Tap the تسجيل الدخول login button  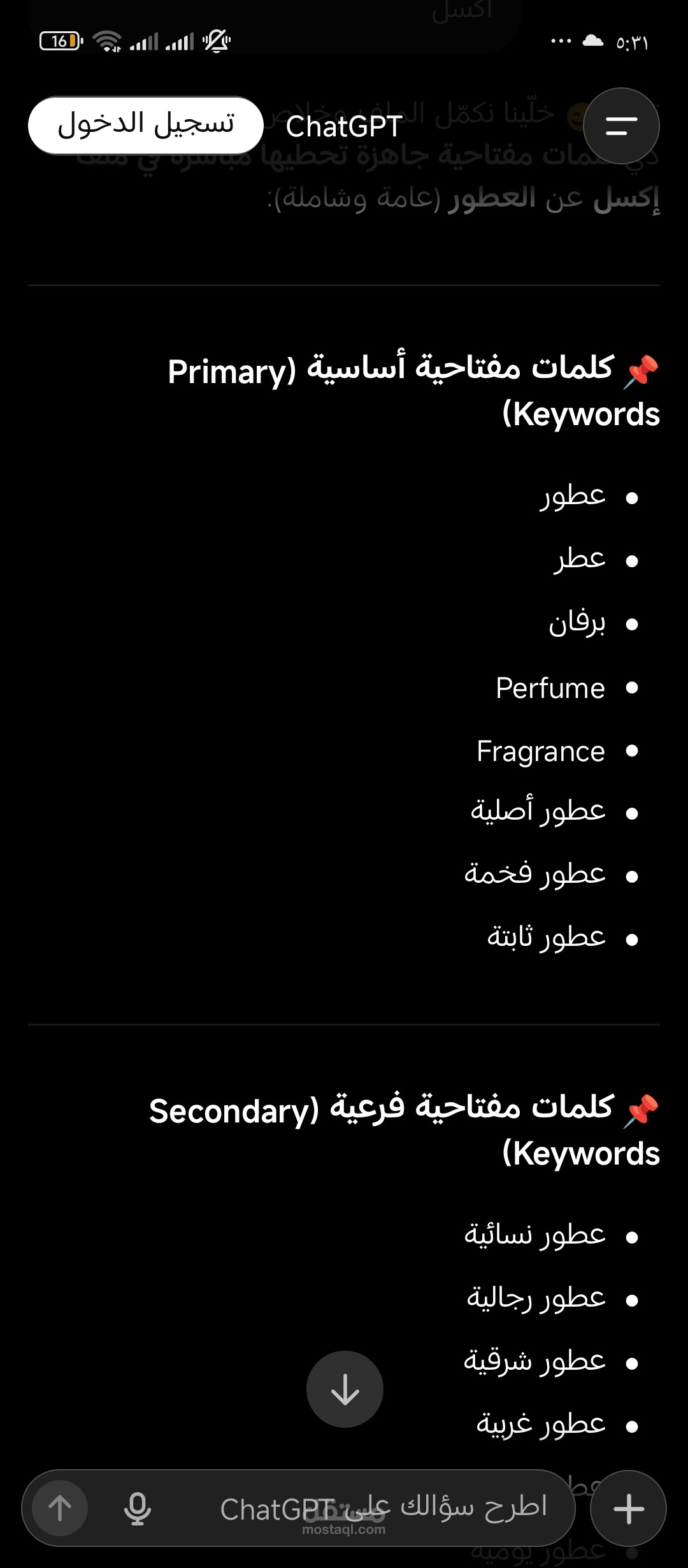[x=146, y=125]
